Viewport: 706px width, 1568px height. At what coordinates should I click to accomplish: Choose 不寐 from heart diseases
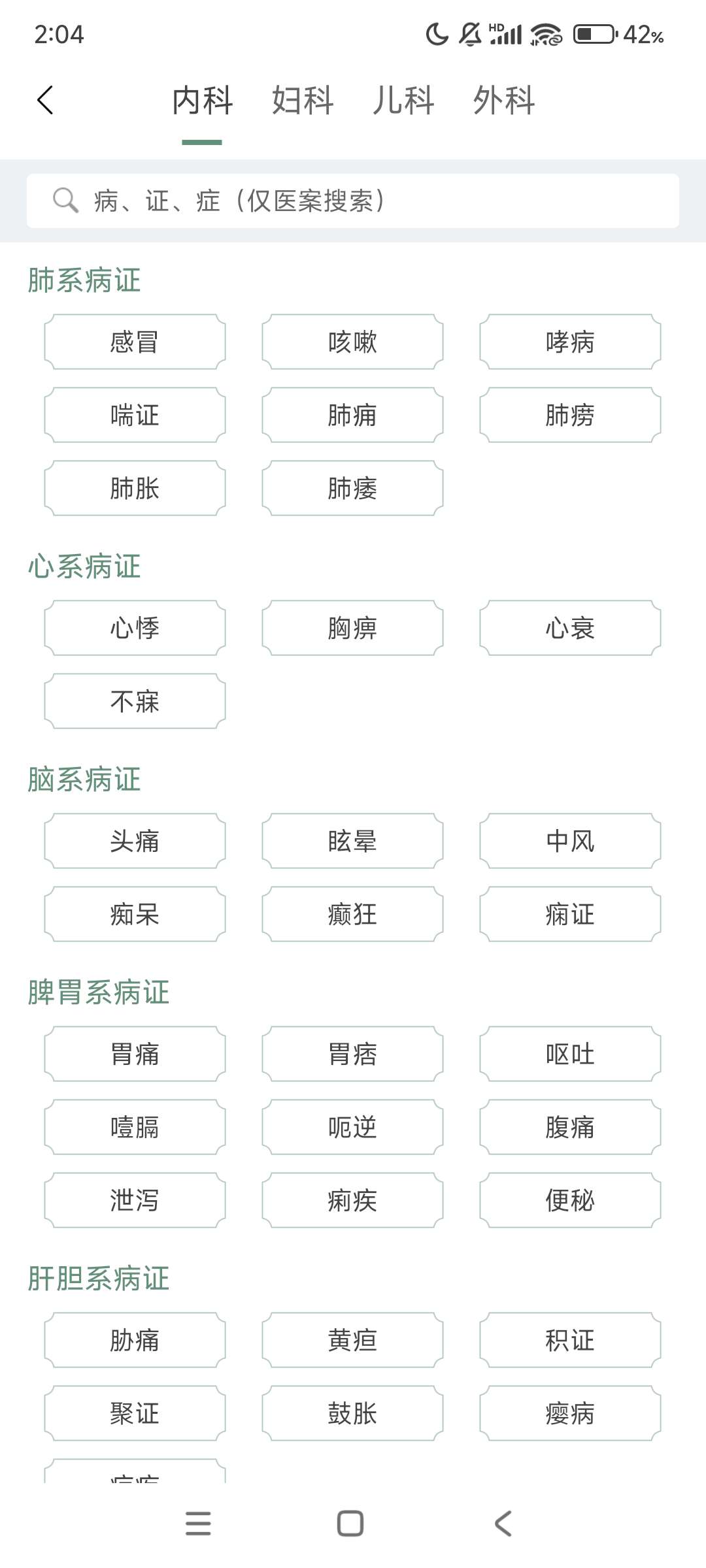click(133, 700)
